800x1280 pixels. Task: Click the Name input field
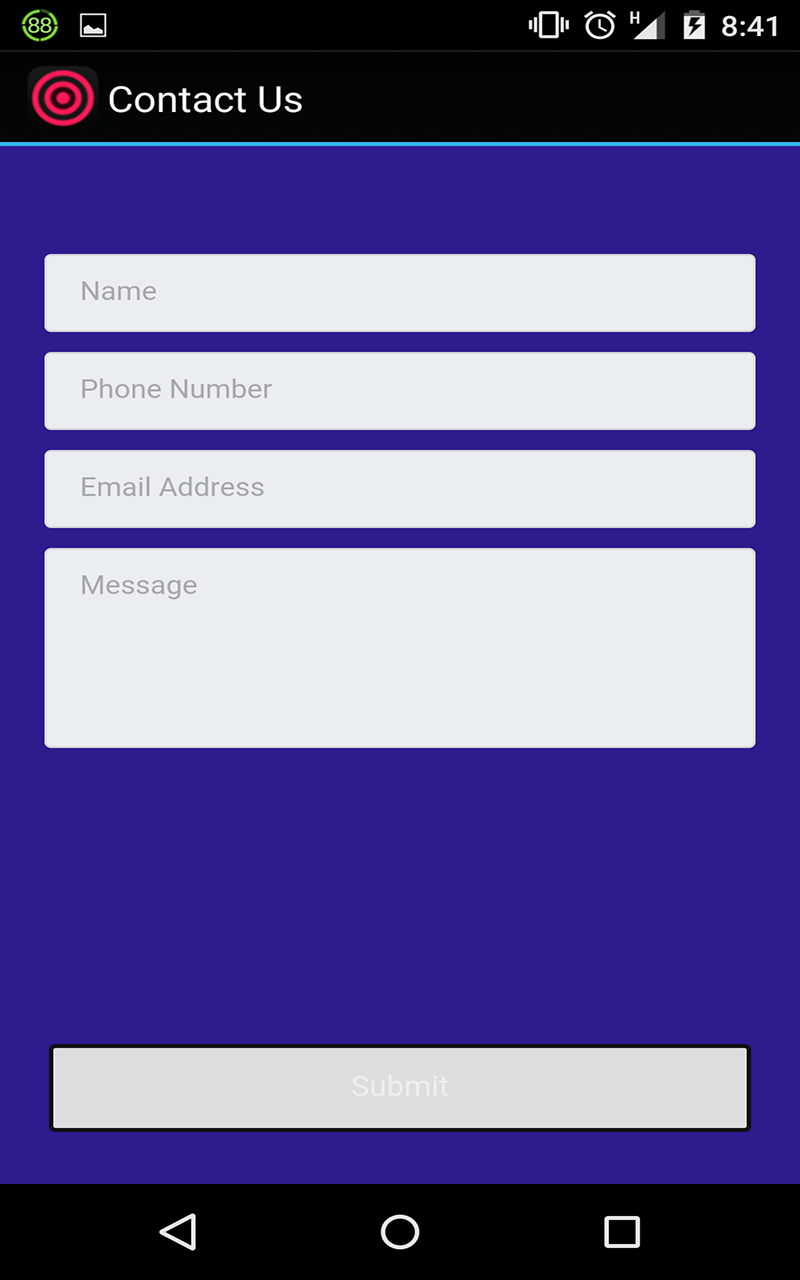click(x=400, y=293)
